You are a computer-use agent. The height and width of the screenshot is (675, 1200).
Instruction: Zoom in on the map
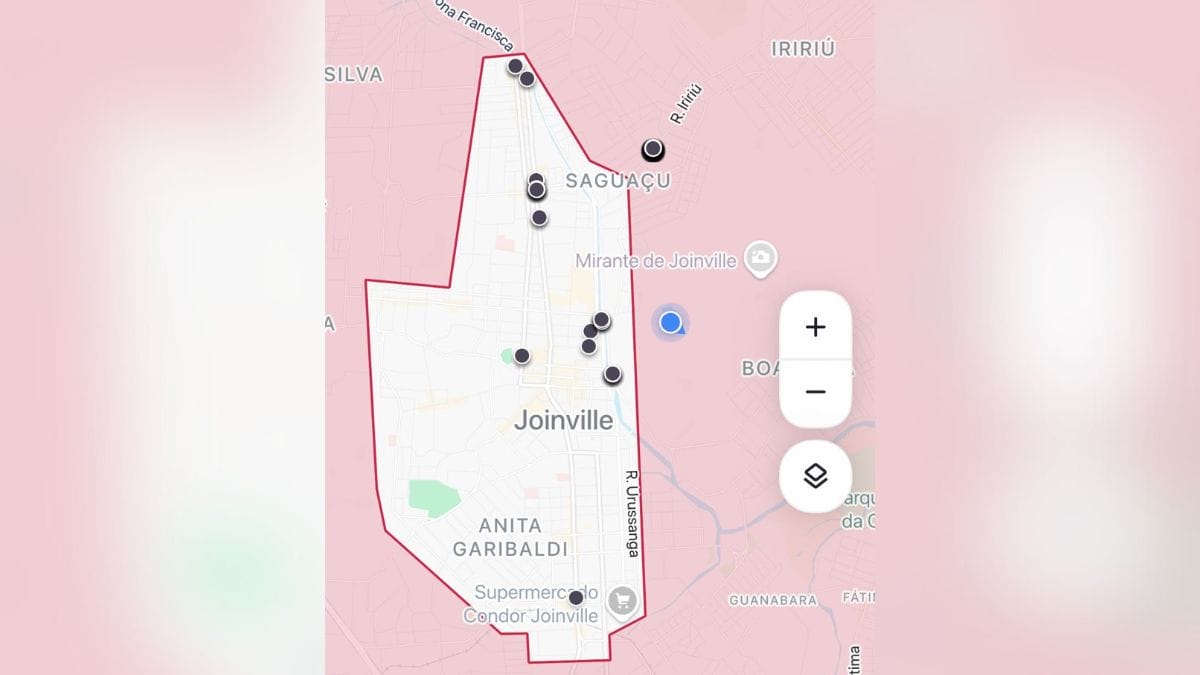pyautogui.click(x=815, y=327)
